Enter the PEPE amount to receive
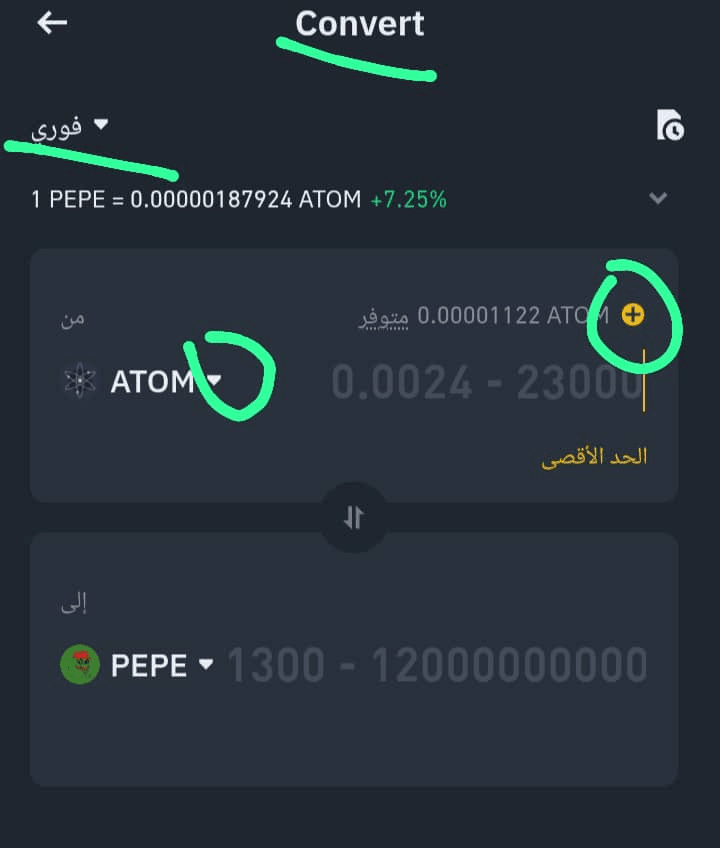720x848 pixels. [x=438, y=665]
